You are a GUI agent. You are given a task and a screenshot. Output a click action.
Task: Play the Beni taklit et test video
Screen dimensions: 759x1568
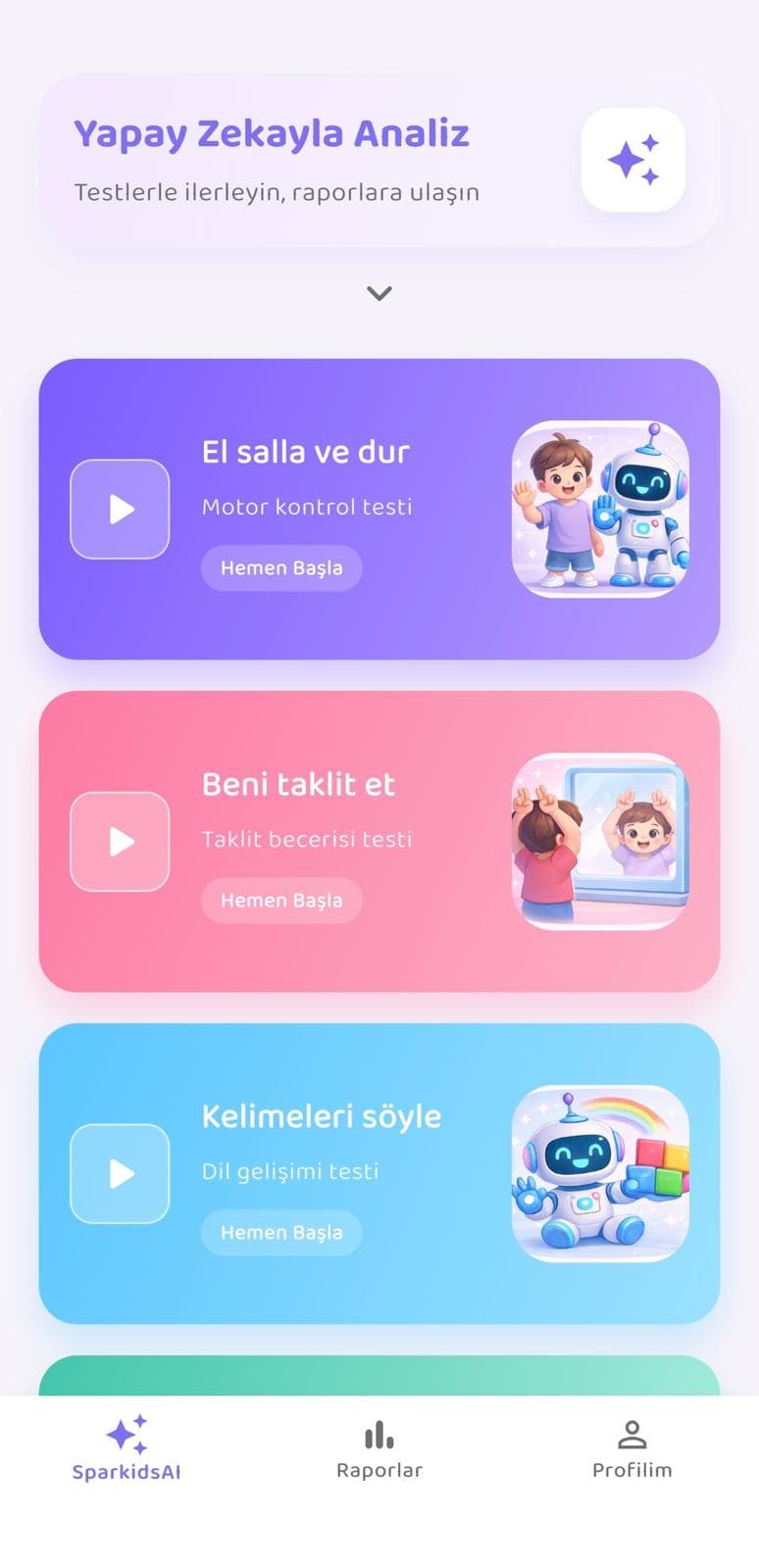120,842
